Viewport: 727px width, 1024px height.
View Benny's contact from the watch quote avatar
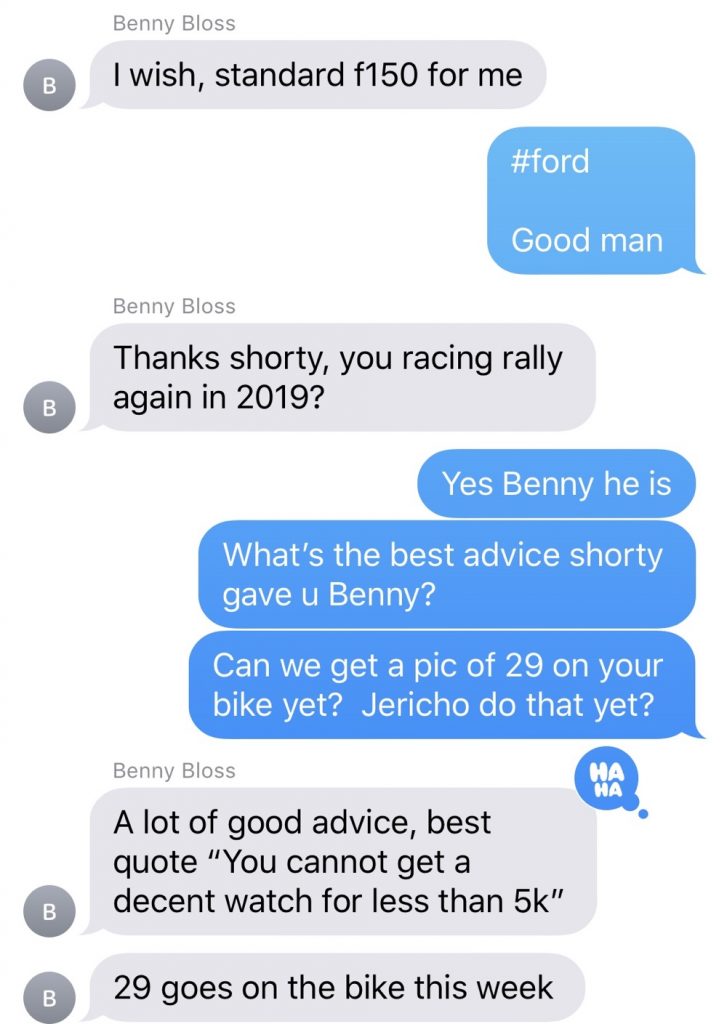pos(48,911)
